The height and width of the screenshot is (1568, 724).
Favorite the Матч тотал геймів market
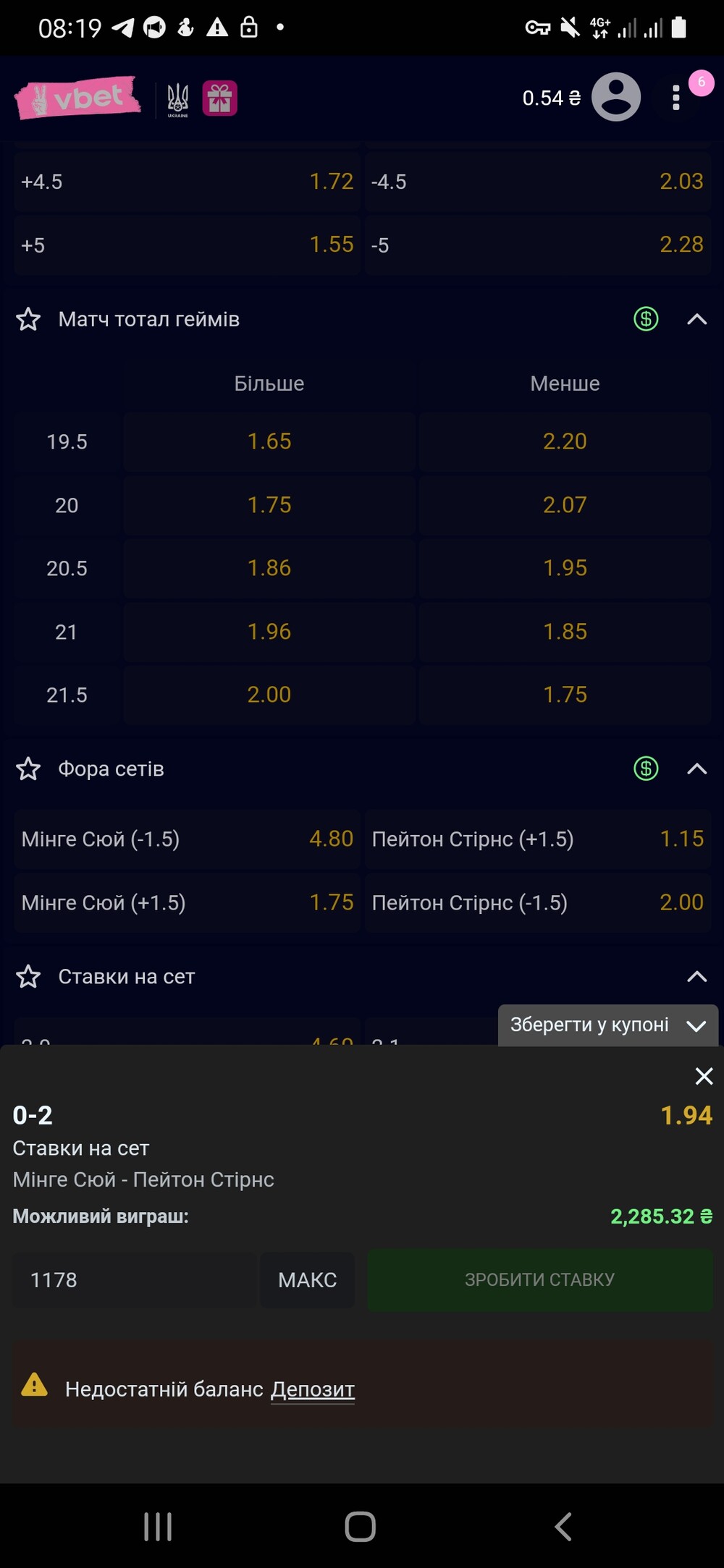[x=28, y=319]
